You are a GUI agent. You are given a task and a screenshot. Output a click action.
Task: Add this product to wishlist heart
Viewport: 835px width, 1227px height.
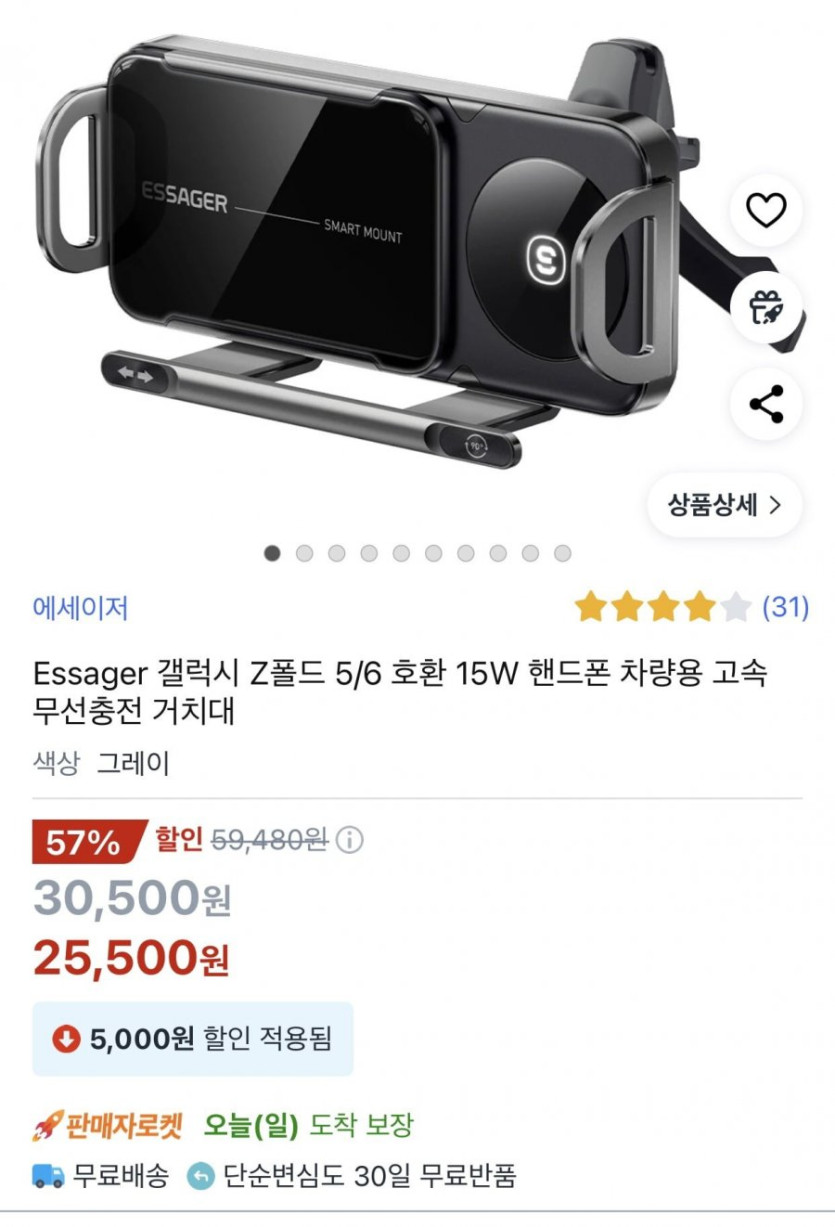point(767,211)
